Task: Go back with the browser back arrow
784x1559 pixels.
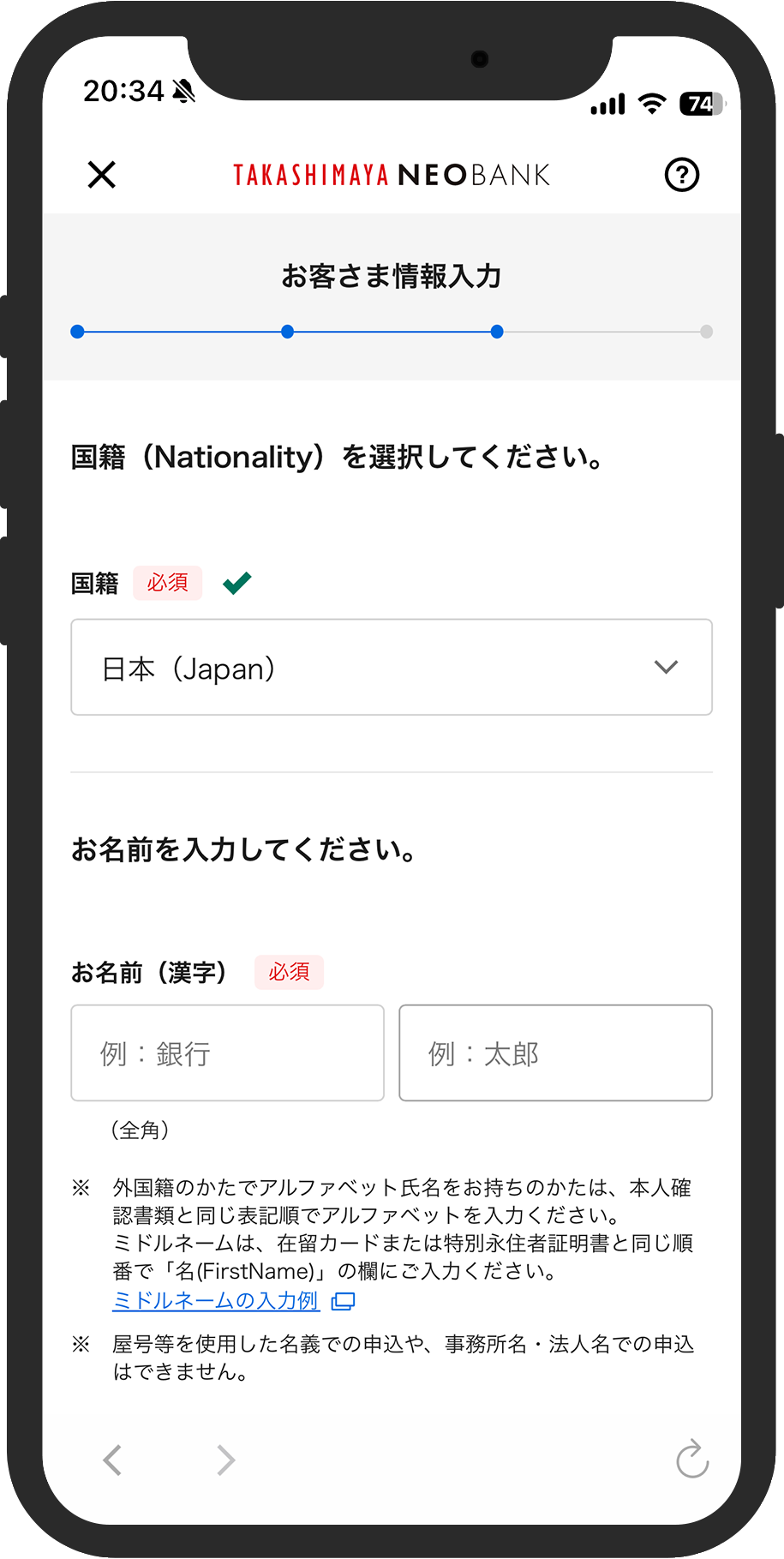Action: (112, 1460)
